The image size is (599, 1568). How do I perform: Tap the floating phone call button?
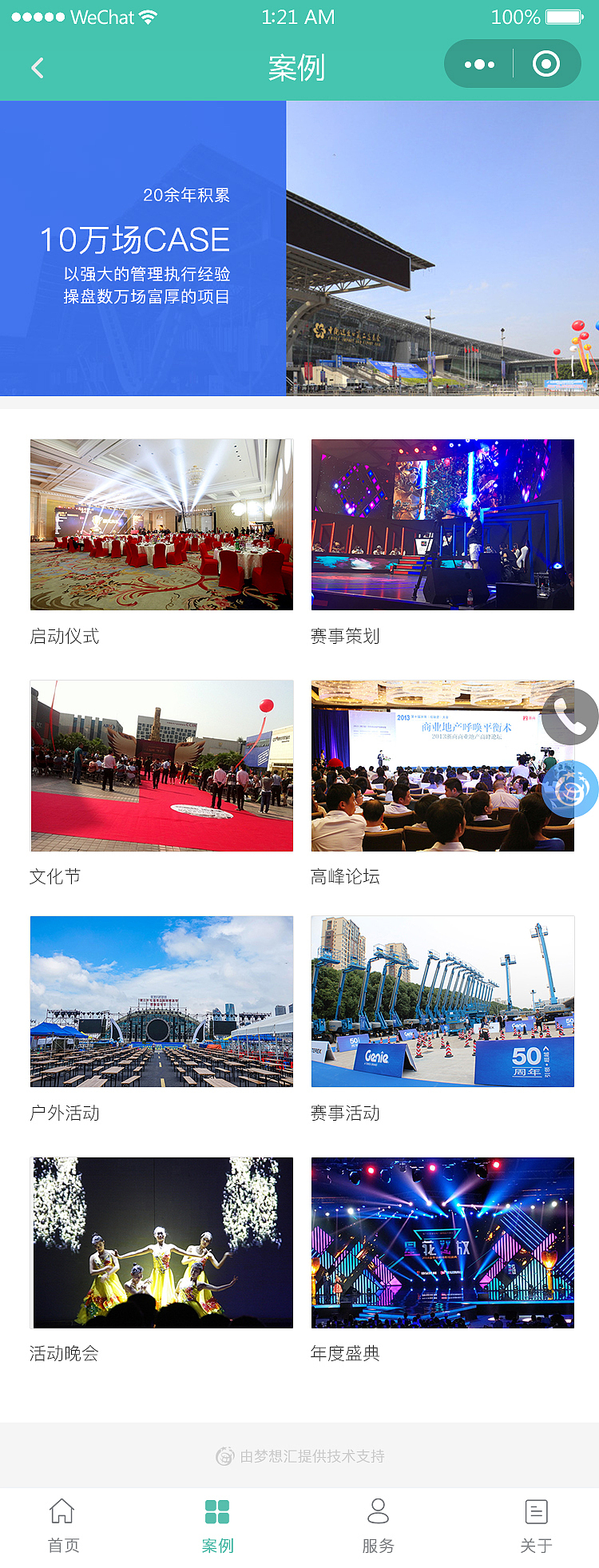click(569, 717)
